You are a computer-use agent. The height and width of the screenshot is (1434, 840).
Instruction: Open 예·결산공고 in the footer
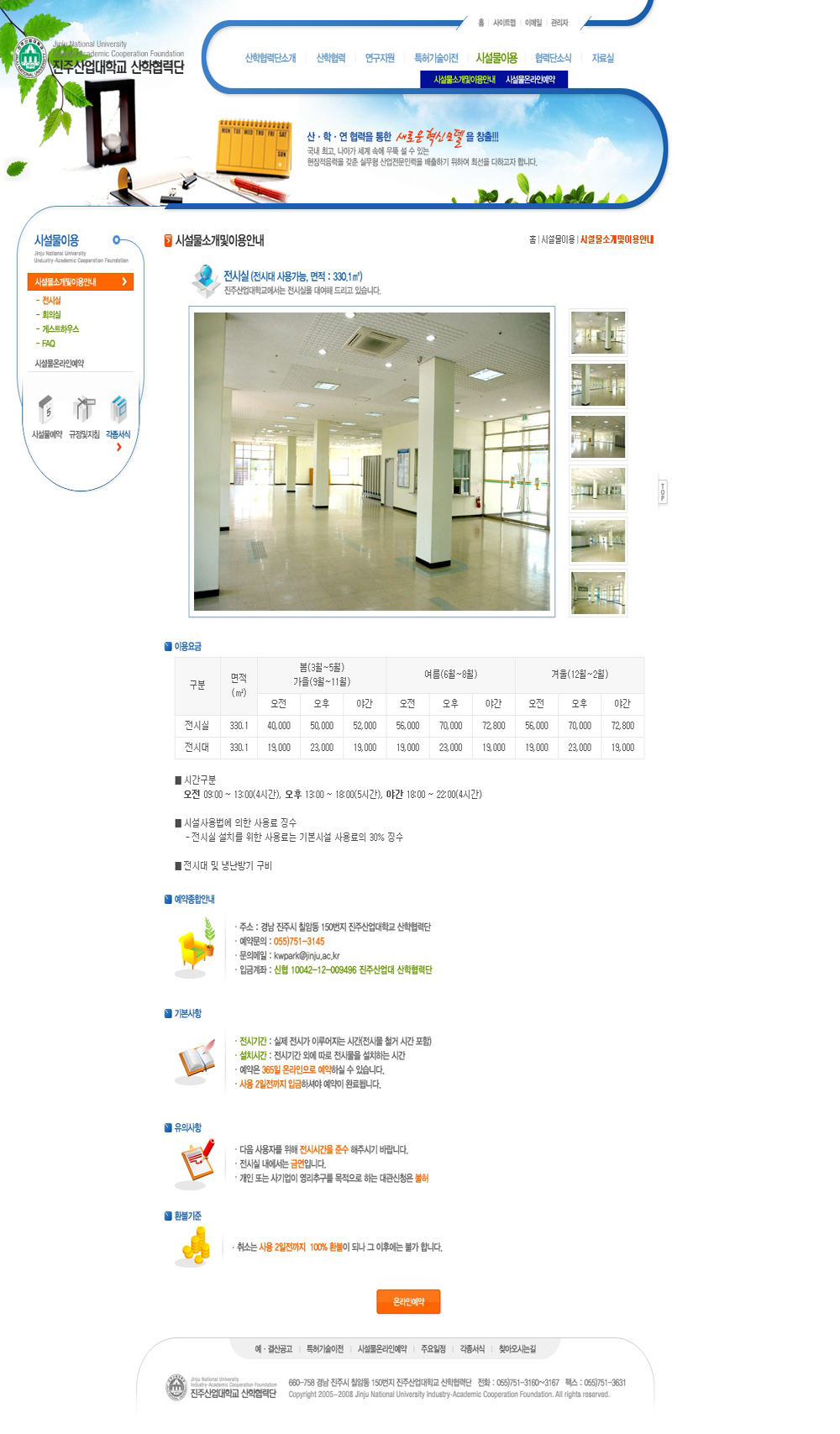pyautogui.click(x=274, y=1349)
